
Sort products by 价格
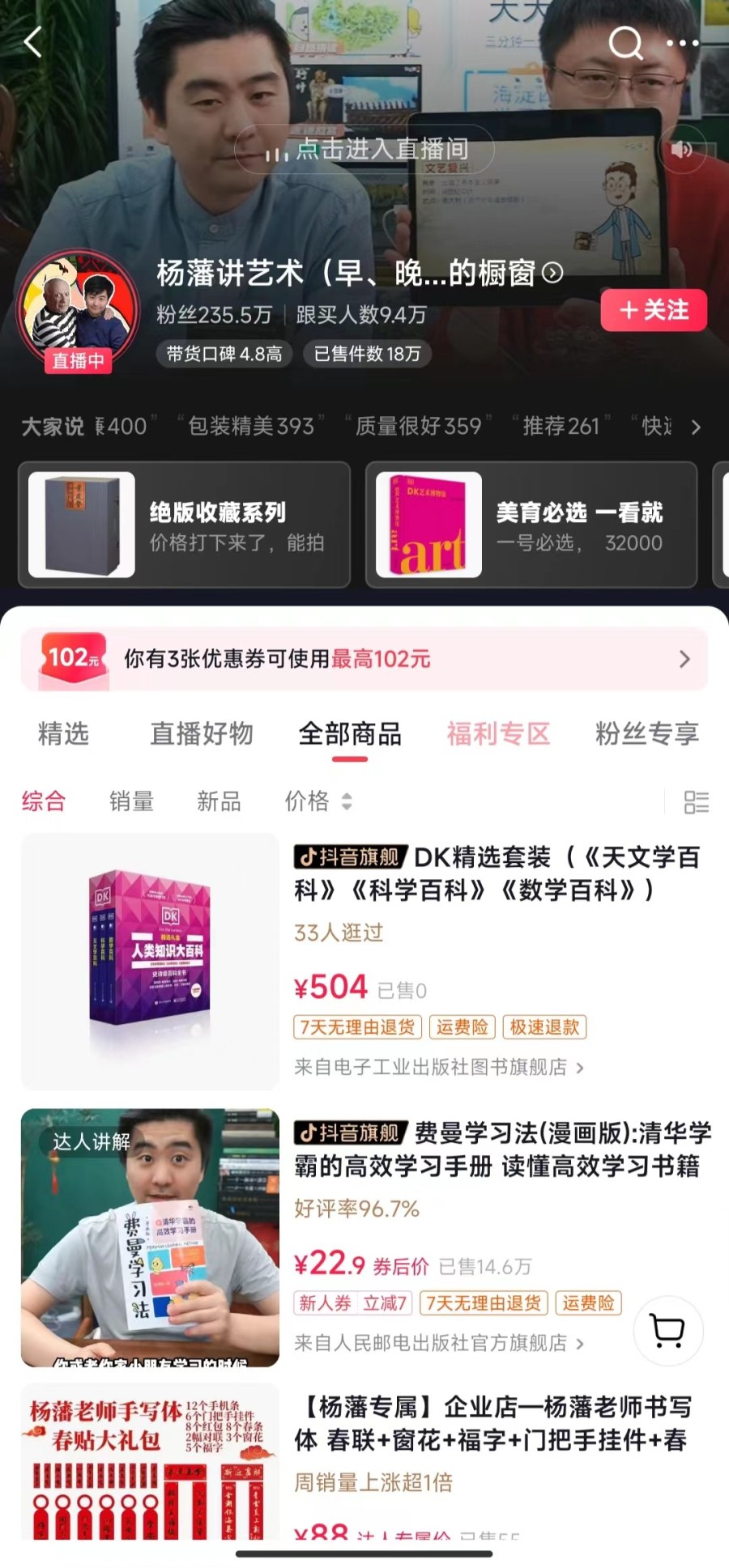pyautogui.click(x=318, y=801)
